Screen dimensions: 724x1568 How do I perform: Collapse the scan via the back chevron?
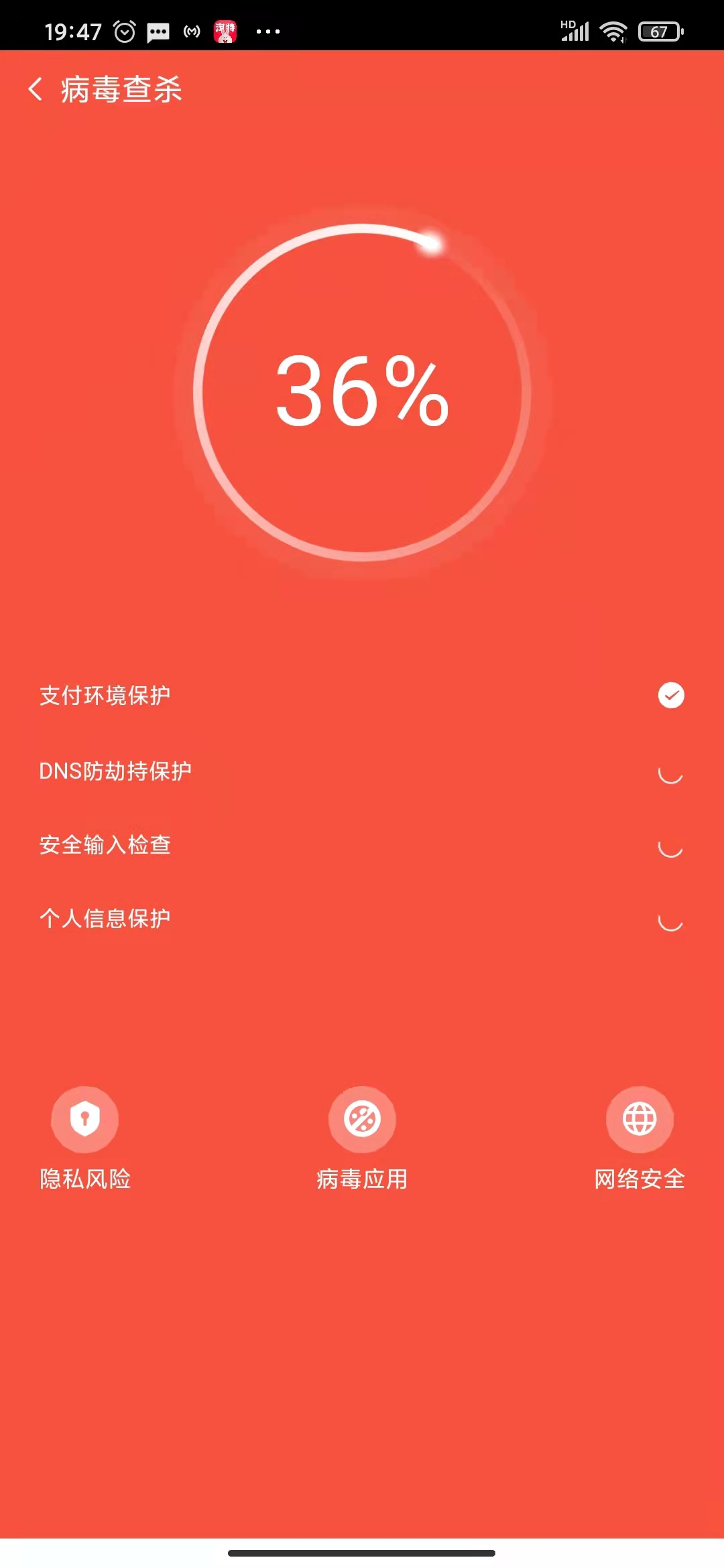[x=36, y=89]
